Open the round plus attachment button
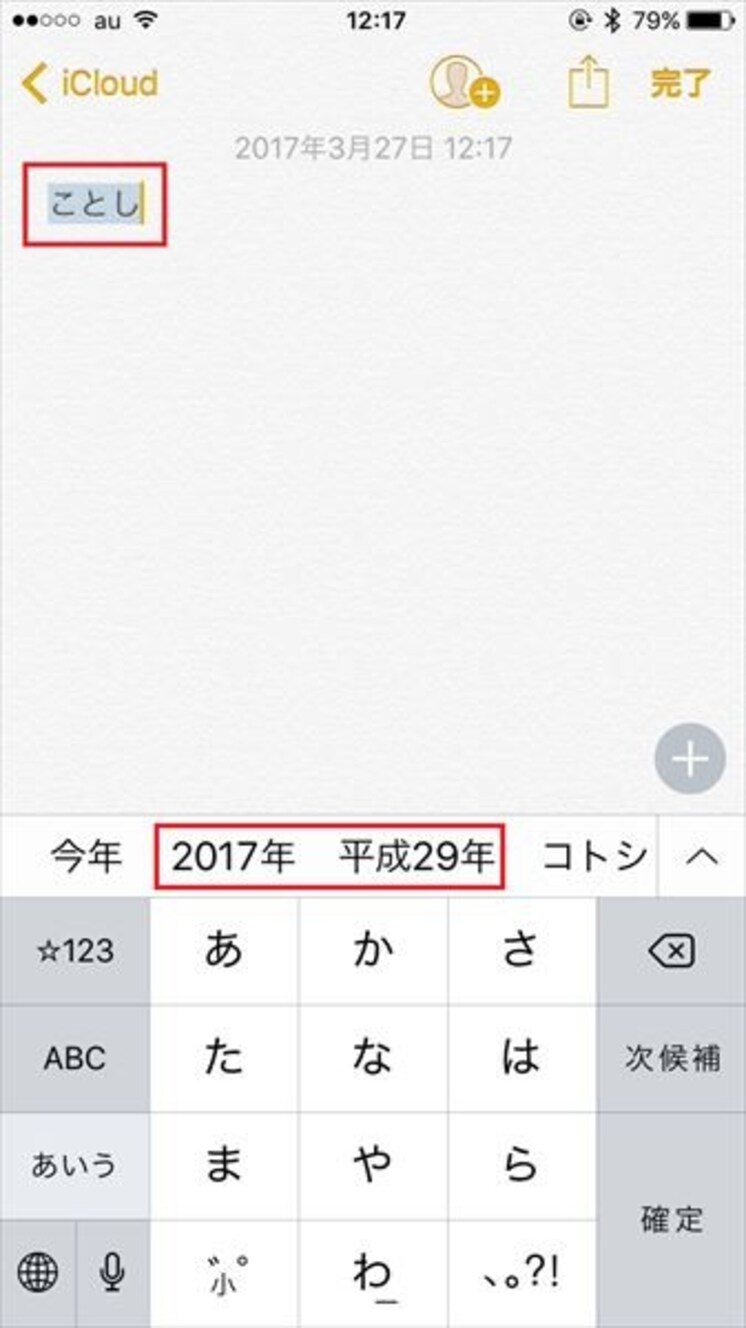This screenshot has width=746, height=1328. [x=690, y=760]
